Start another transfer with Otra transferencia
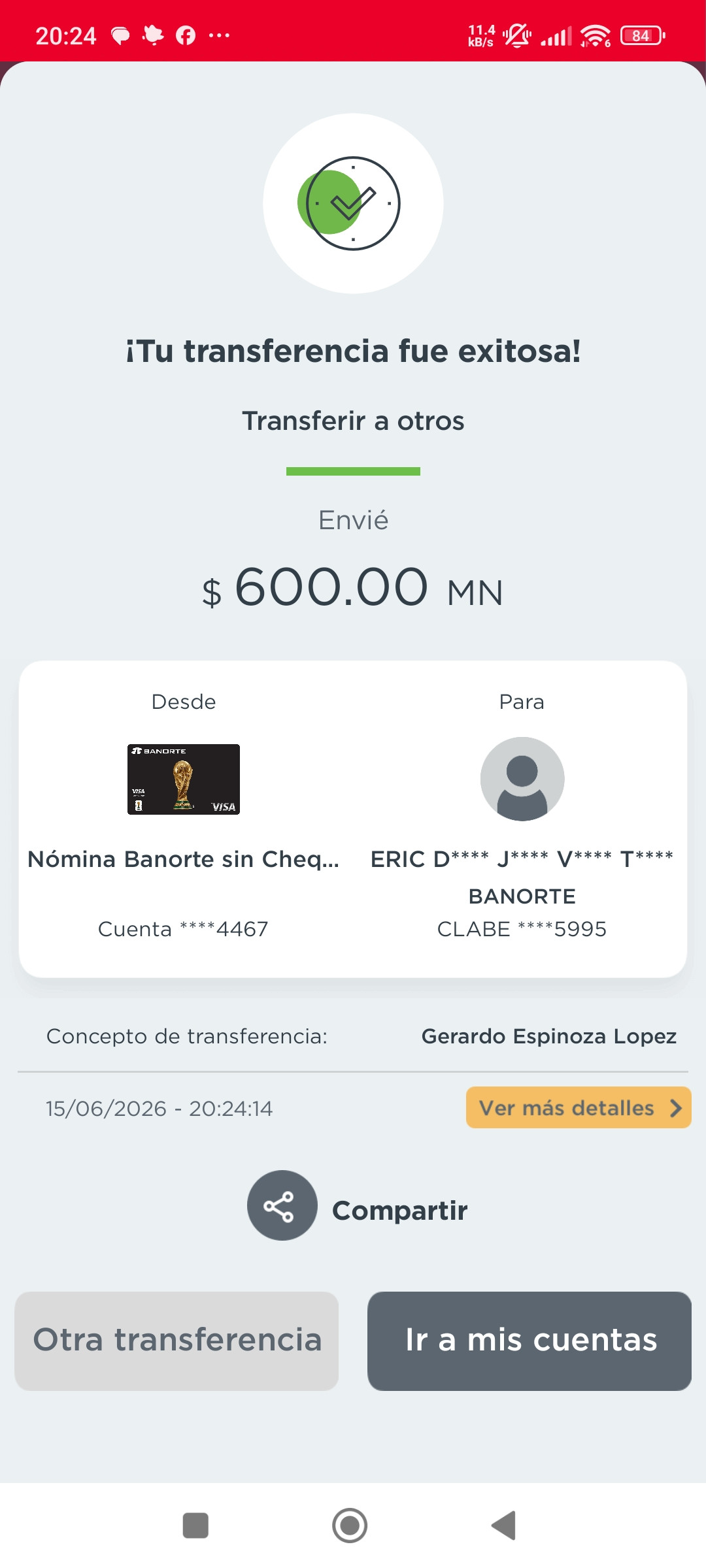This screenshot has width=706, height=1568. coord(176,1341)
